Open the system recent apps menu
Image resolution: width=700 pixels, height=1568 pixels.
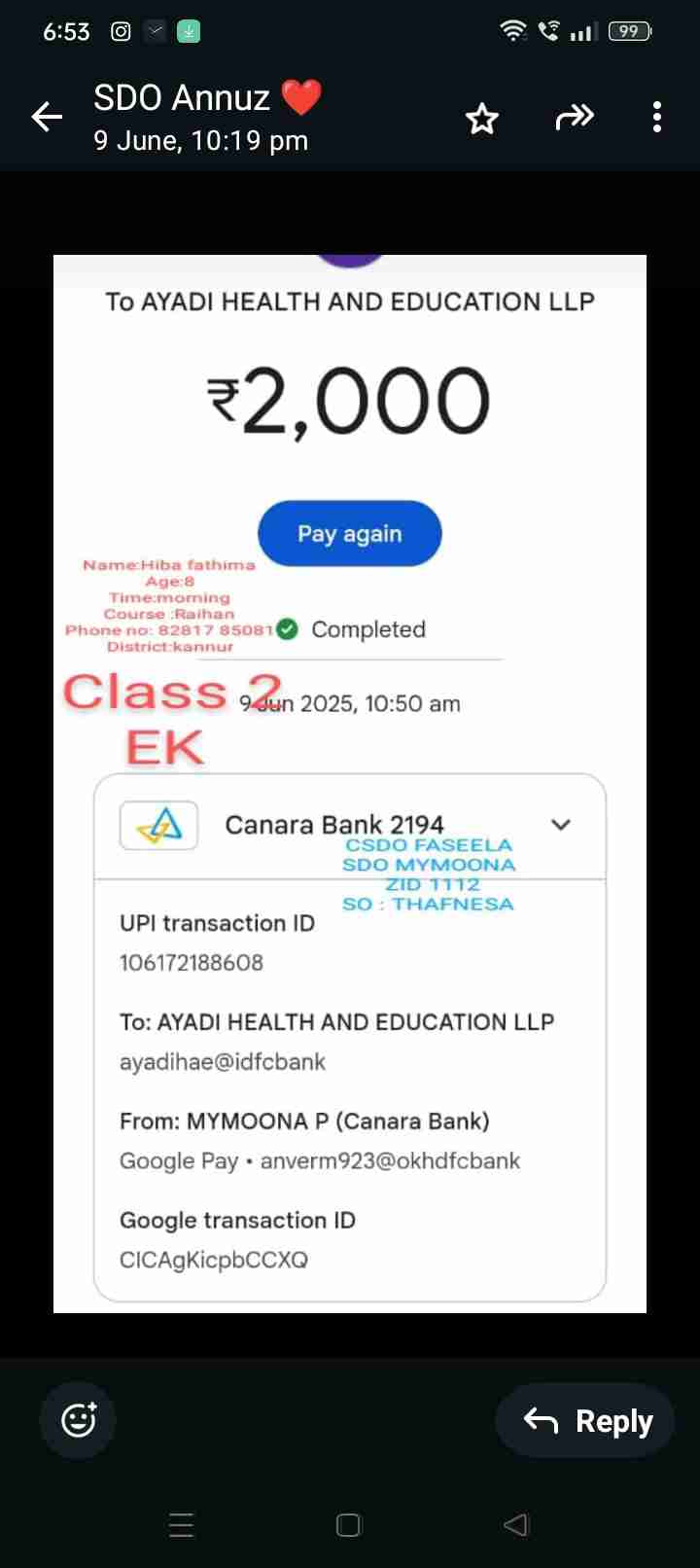182,1524
